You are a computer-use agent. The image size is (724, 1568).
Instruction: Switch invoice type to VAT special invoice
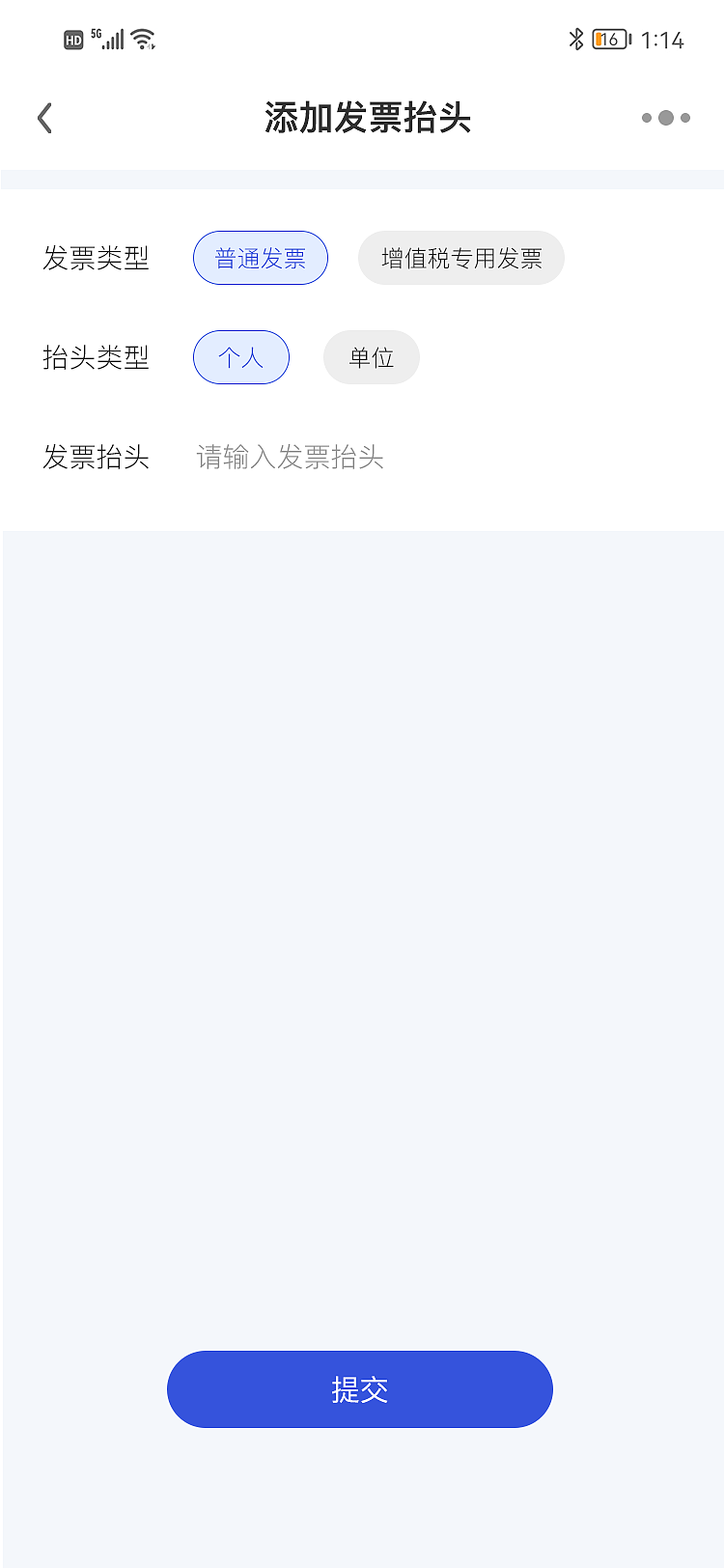point(460,258)
